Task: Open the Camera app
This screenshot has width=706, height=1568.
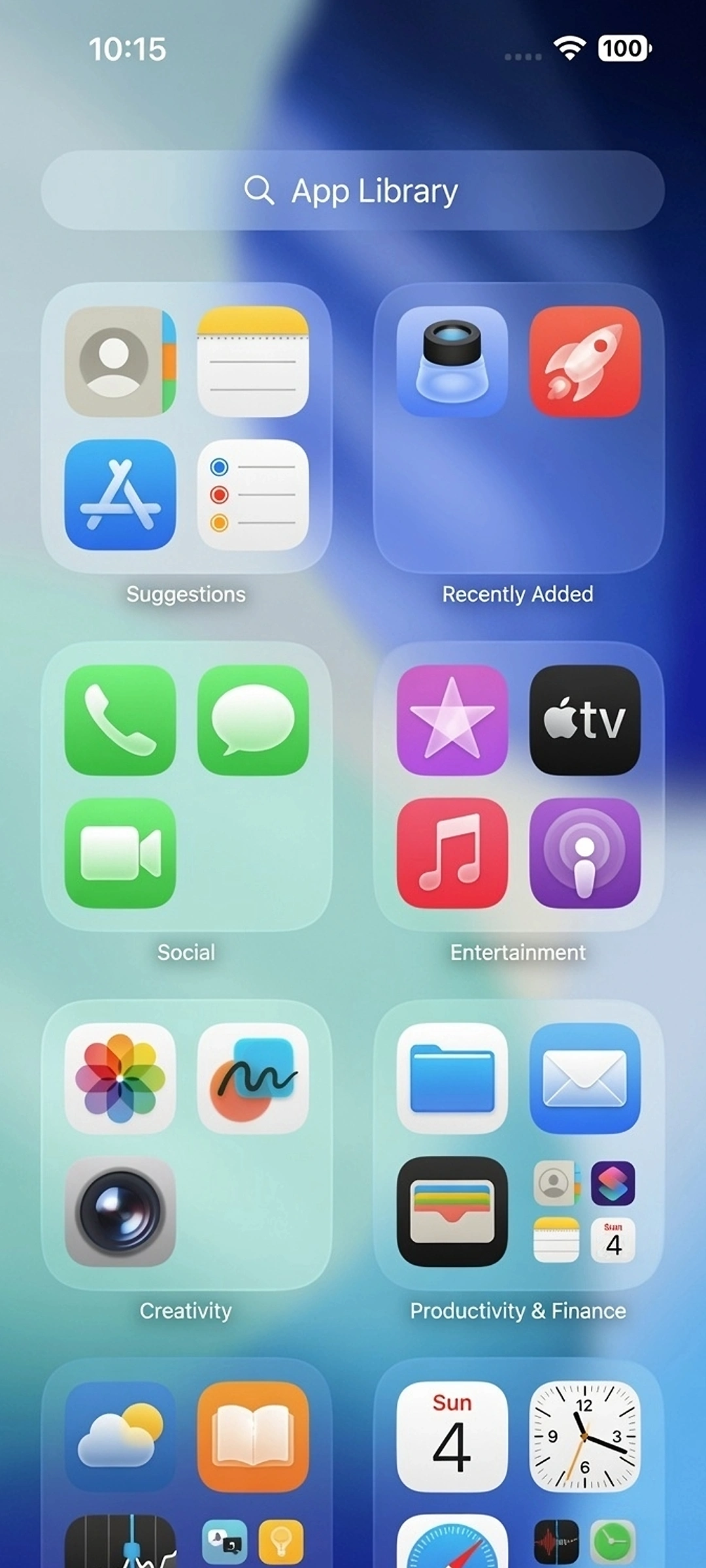Action: [120, 1211]
